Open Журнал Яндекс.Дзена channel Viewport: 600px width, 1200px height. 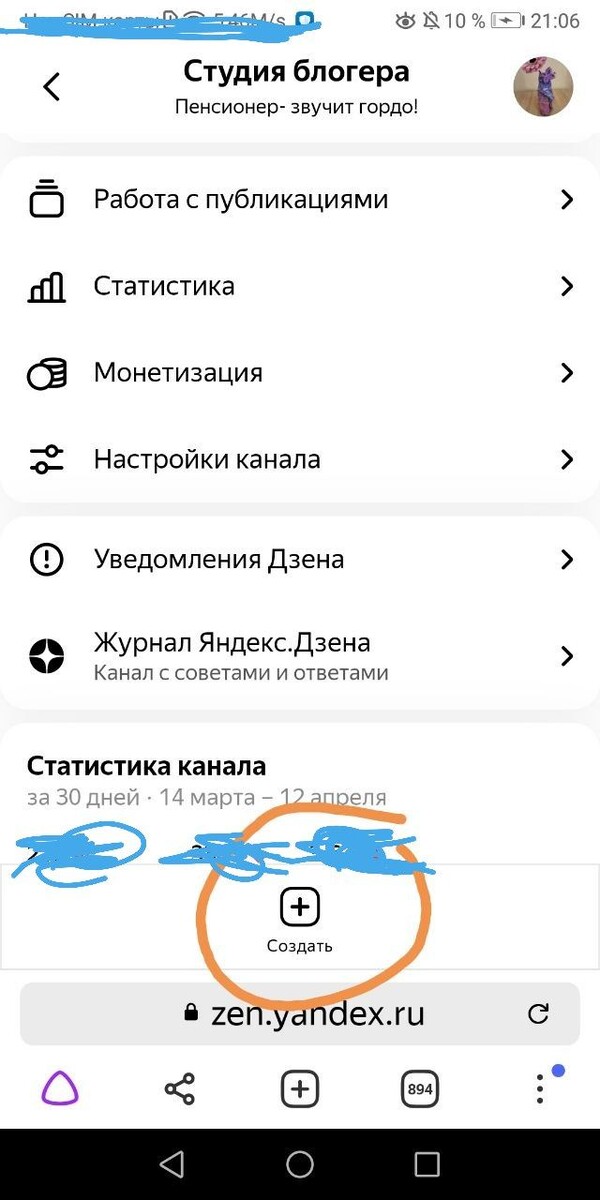coord(300,656)
